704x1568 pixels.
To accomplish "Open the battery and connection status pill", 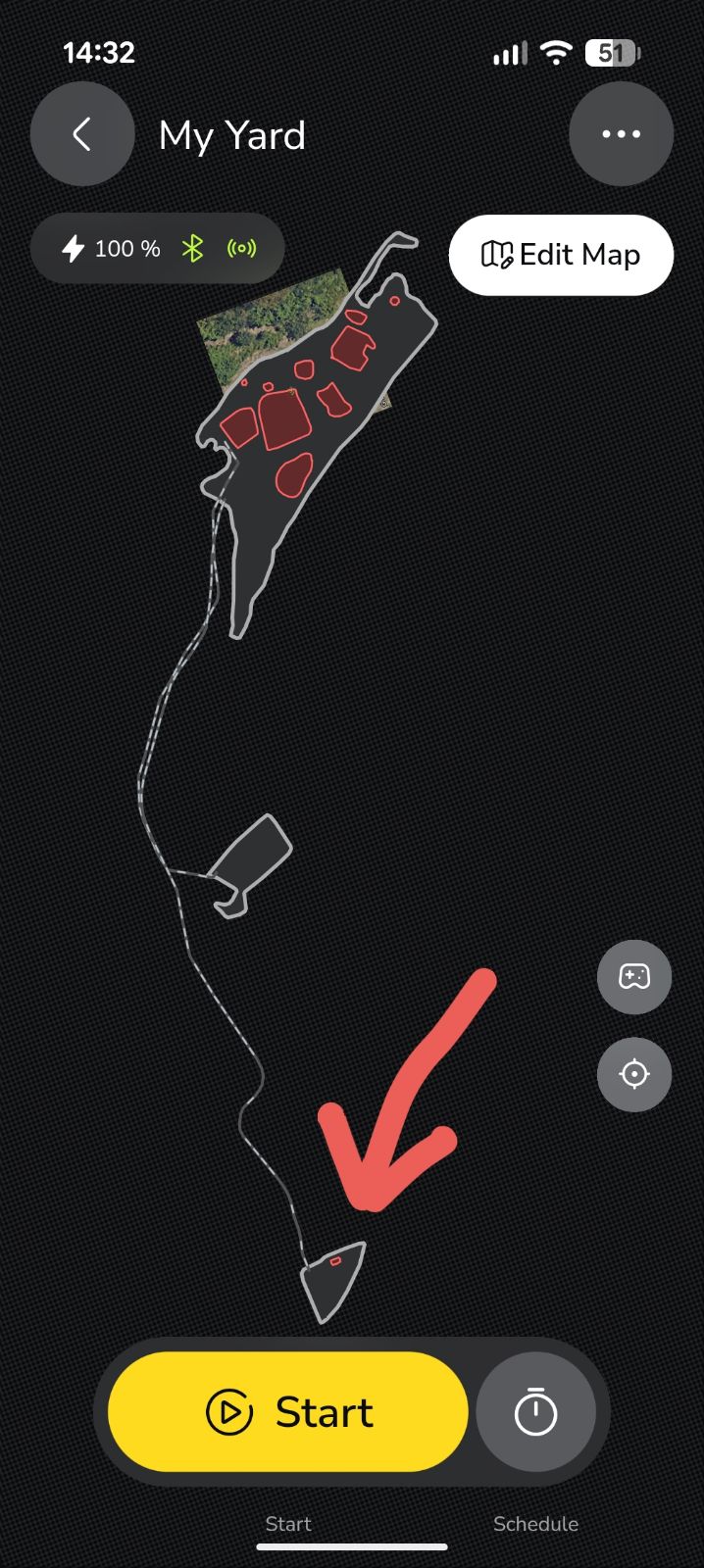I will [x=158, y=249].
